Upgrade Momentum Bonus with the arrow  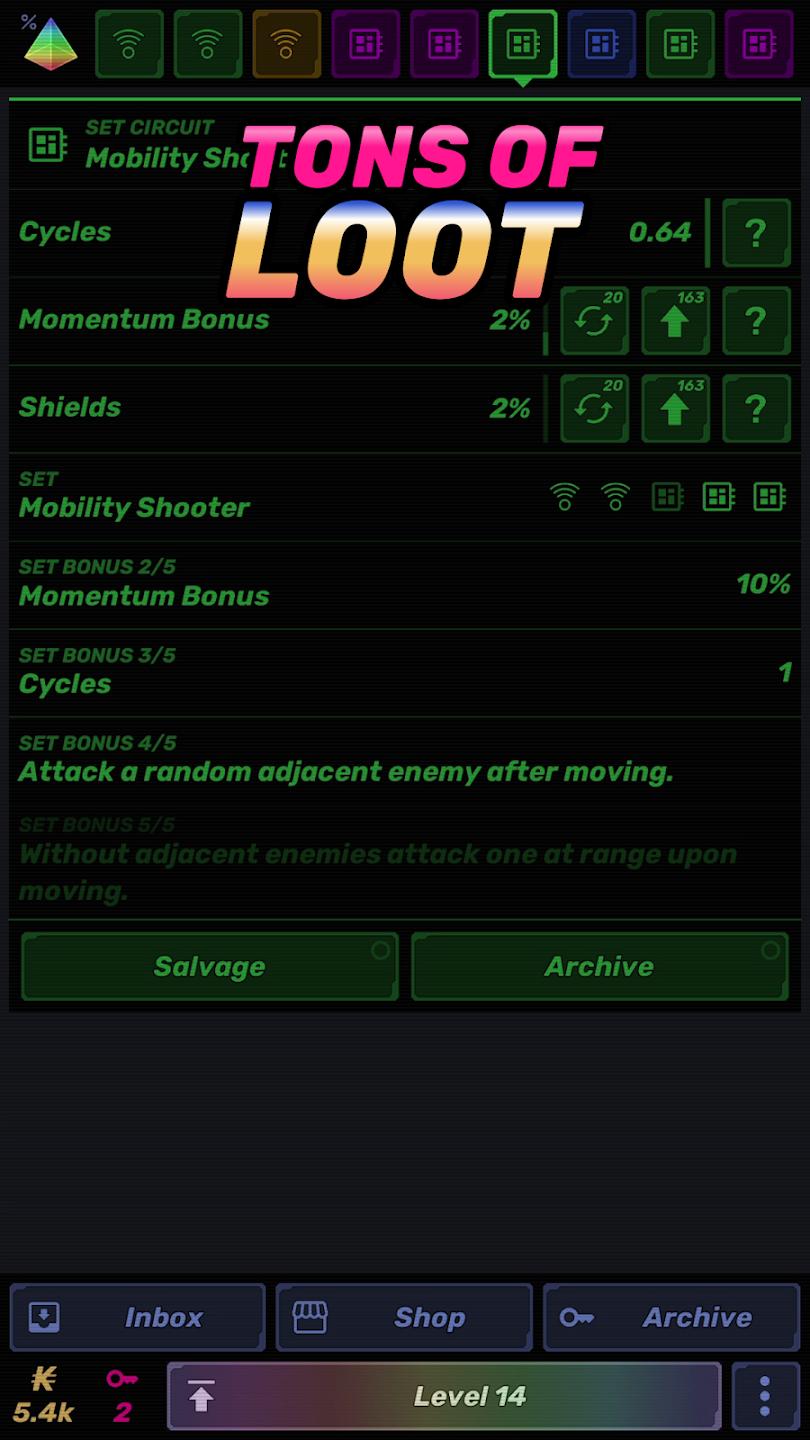coord(675,320)
